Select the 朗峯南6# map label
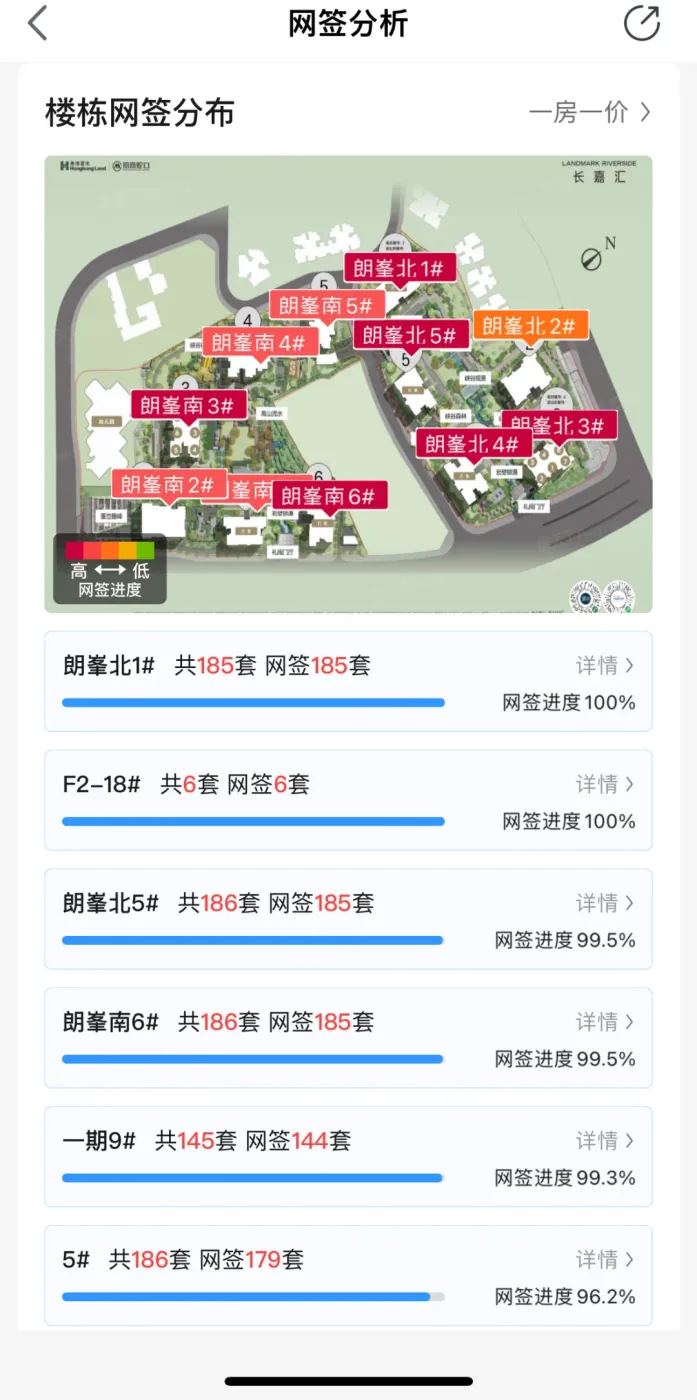This screenshot has width=697, height=1400. [x=328, y=496]
